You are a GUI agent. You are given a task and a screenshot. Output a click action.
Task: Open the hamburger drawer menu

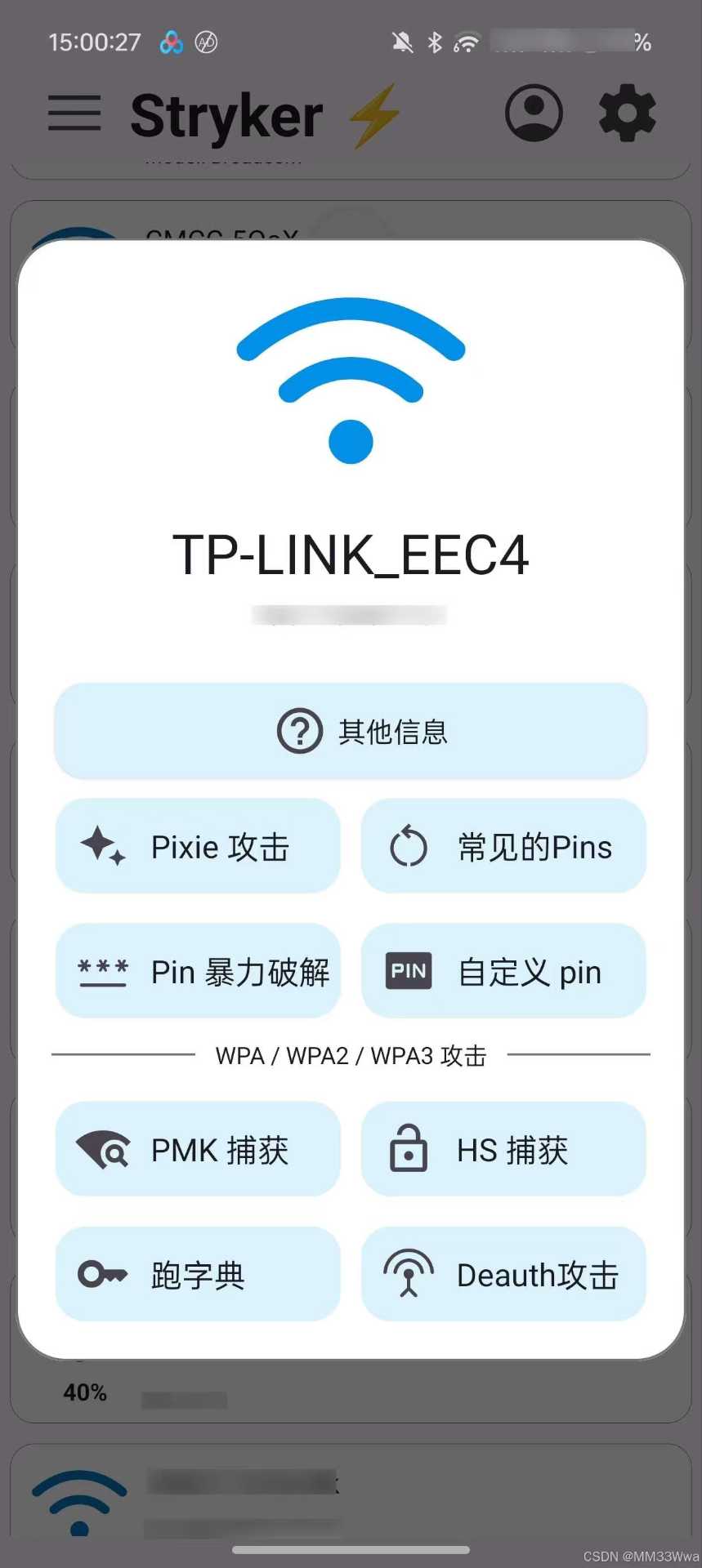pos(74,114)
